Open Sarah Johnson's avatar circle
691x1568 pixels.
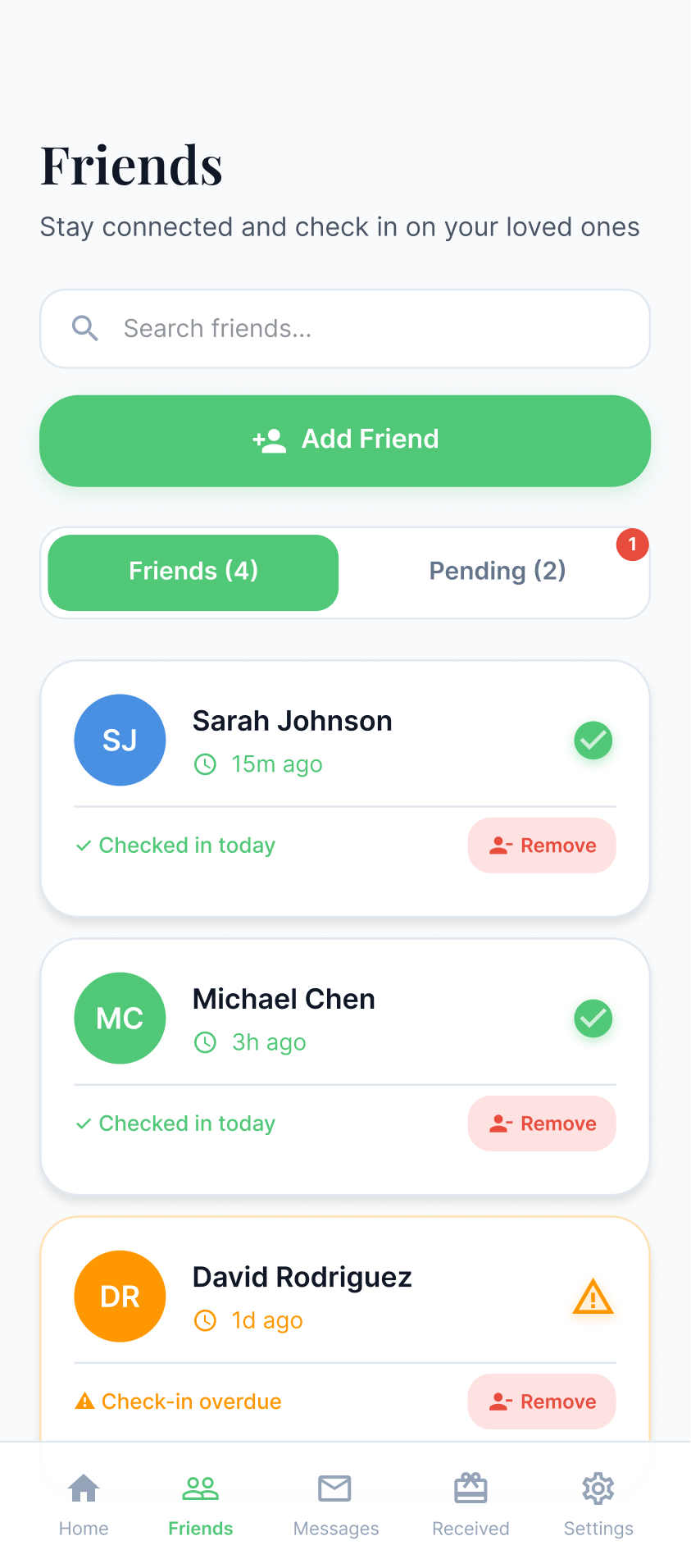pyautogui.click(x=120, y=740)
